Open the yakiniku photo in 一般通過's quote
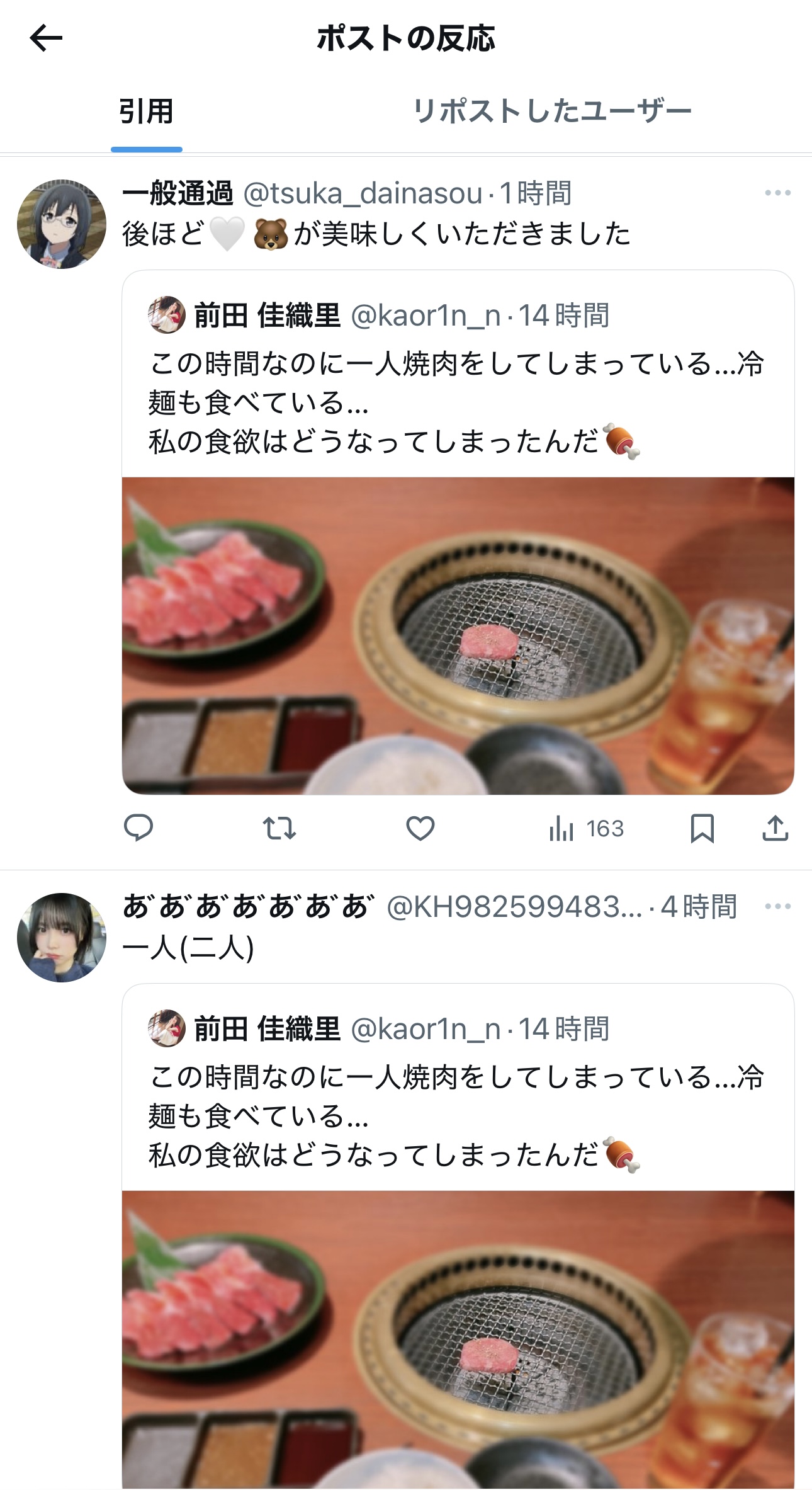The height and width of the screenshot is (1490, 812). pyautogui.click(x=458, y=635)
